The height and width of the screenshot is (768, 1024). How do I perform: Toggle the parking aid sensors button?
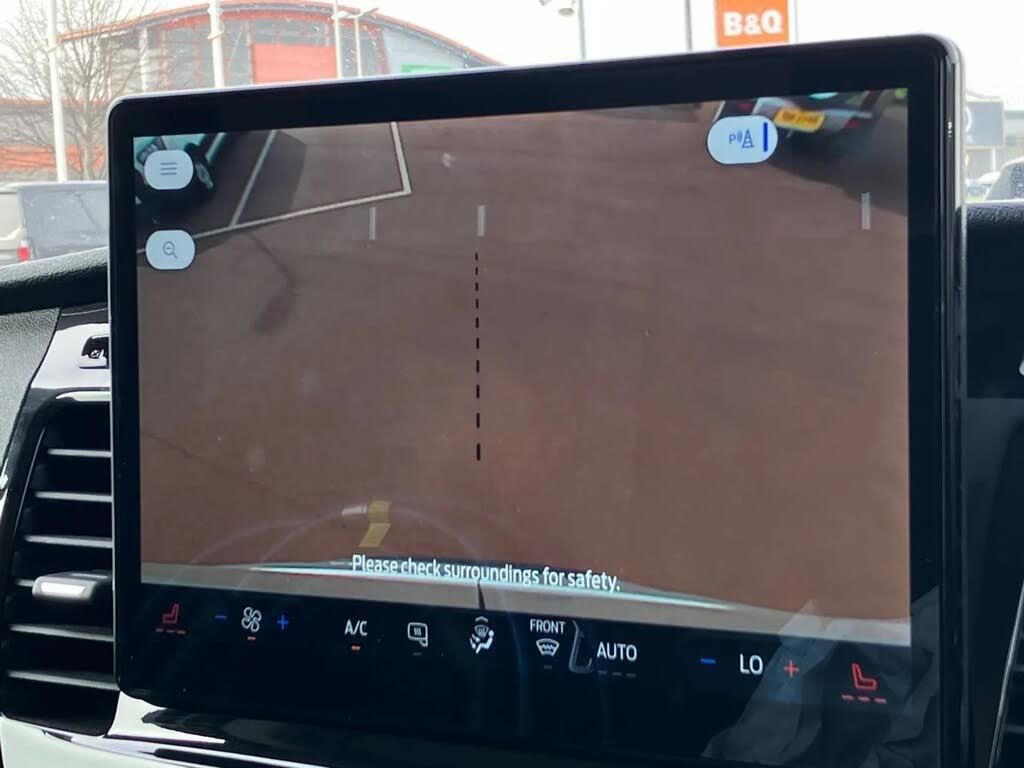click(x=742, y=140)
